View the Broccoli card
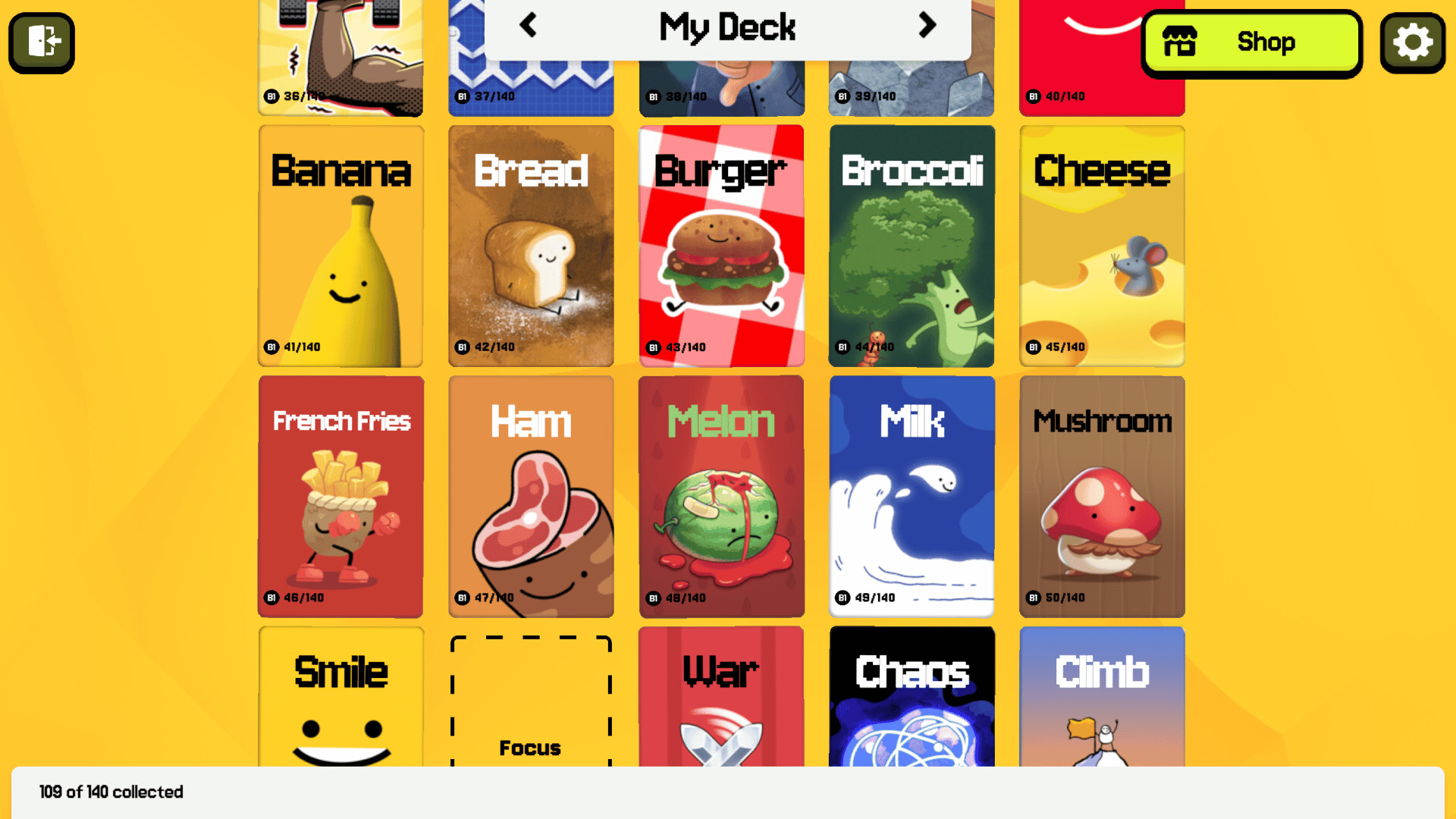 pyautogui.click(x=912, y=246)
